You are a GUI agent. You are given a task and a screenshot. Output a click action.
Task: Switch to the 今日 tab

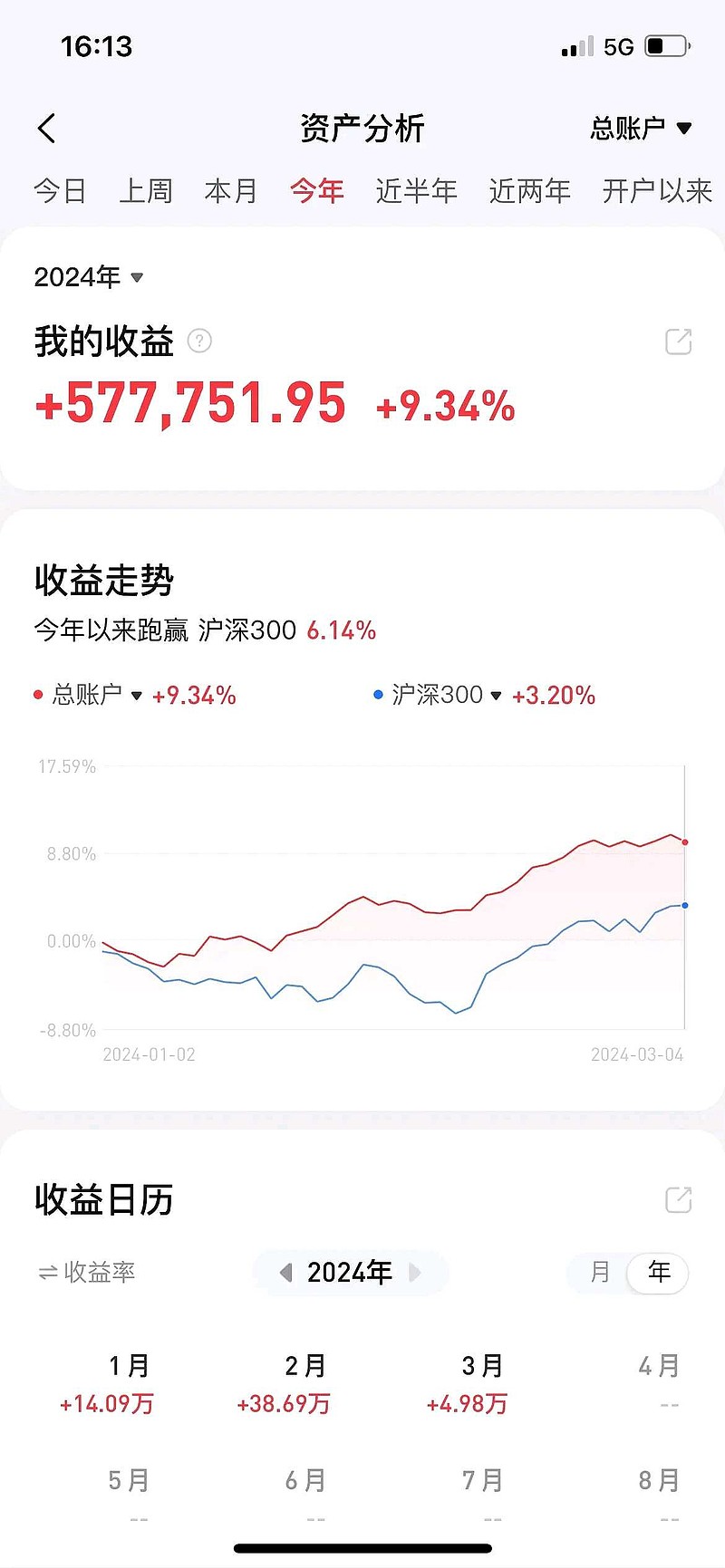coord(60,191)
